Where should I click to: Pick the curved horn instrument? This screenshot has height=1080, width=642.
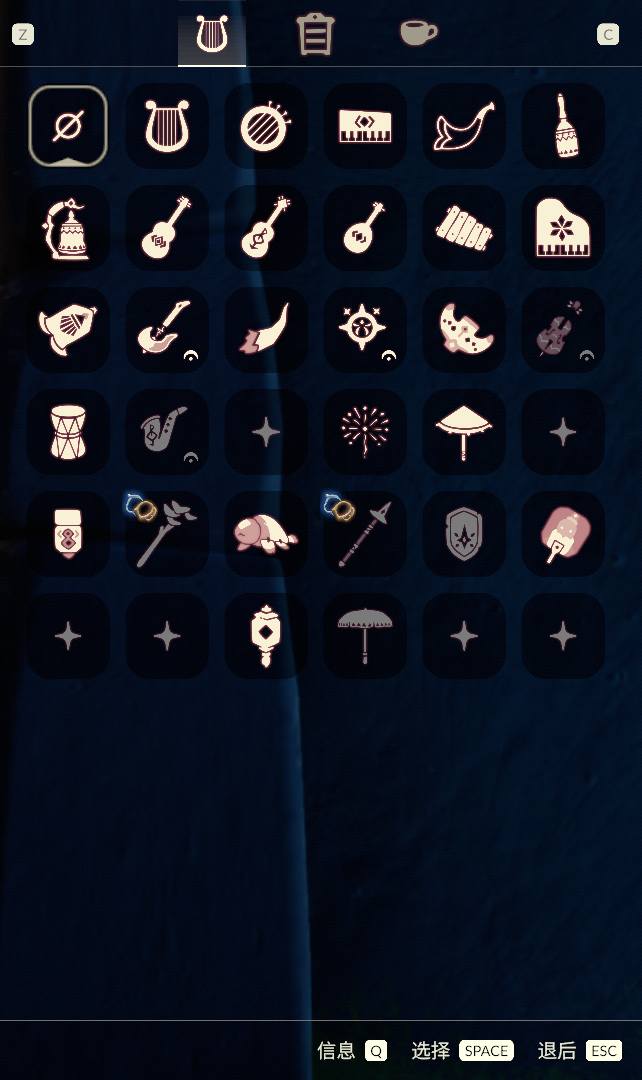point(464,126)
